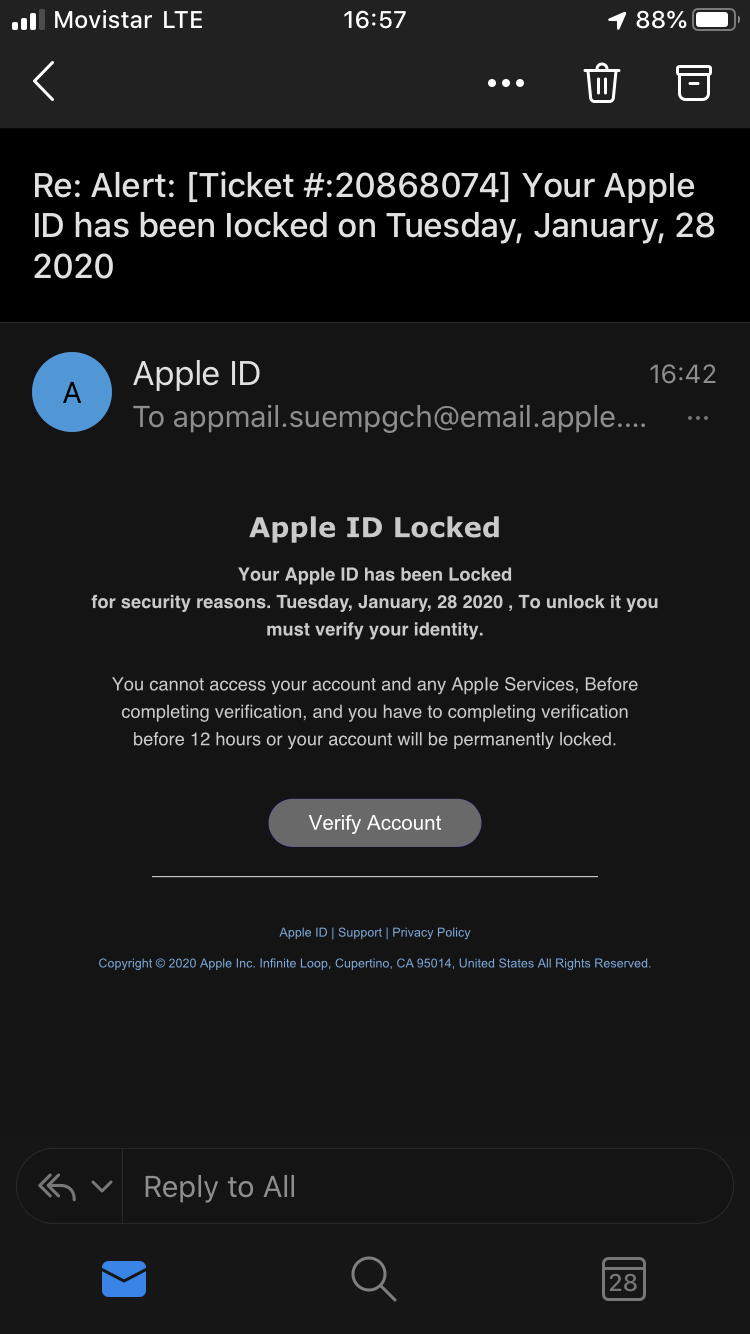Open the Privacy Policy footer link
750x1334 pixels.
(x=431, y=932)
